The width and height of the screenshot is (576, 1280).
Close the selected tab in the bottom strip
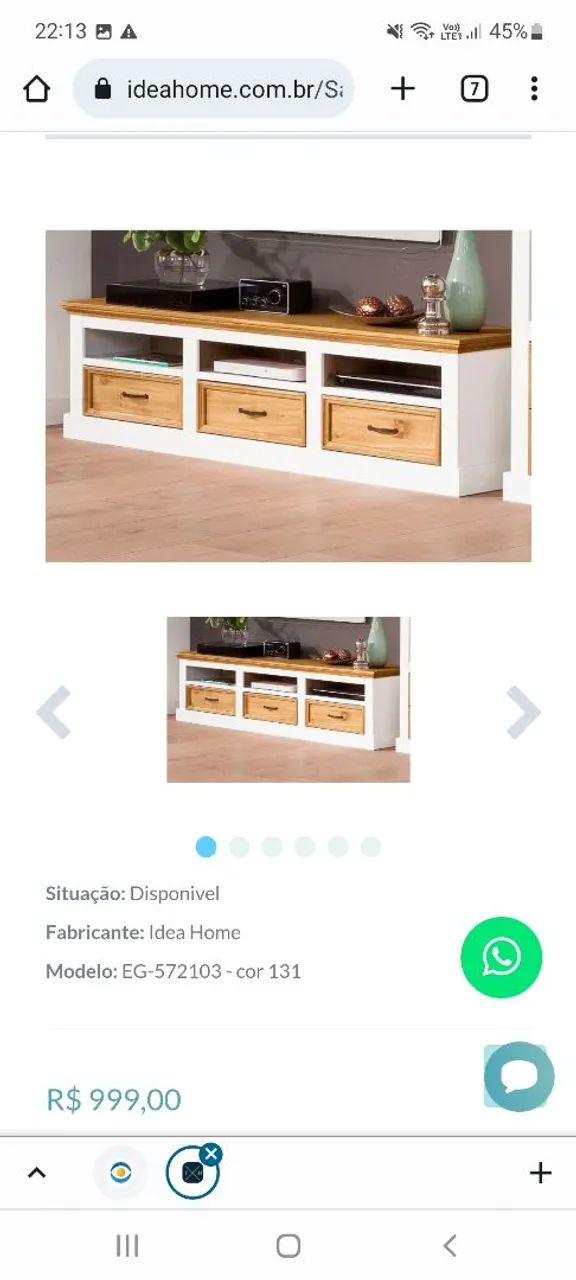pos(210,1154)
